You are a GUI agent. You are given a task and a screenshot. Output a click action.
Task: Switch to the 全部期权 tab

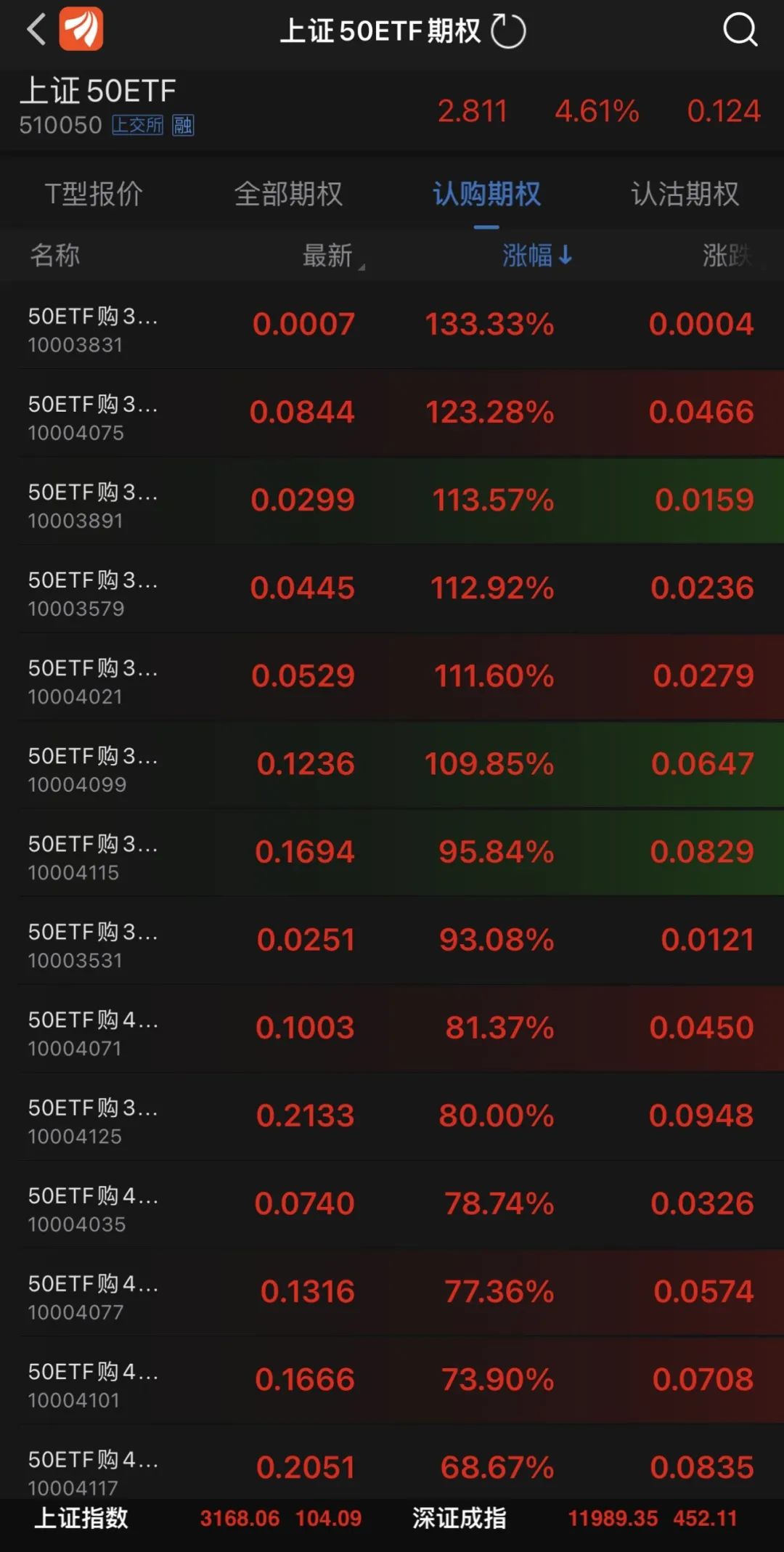click(x=288, y=194)
